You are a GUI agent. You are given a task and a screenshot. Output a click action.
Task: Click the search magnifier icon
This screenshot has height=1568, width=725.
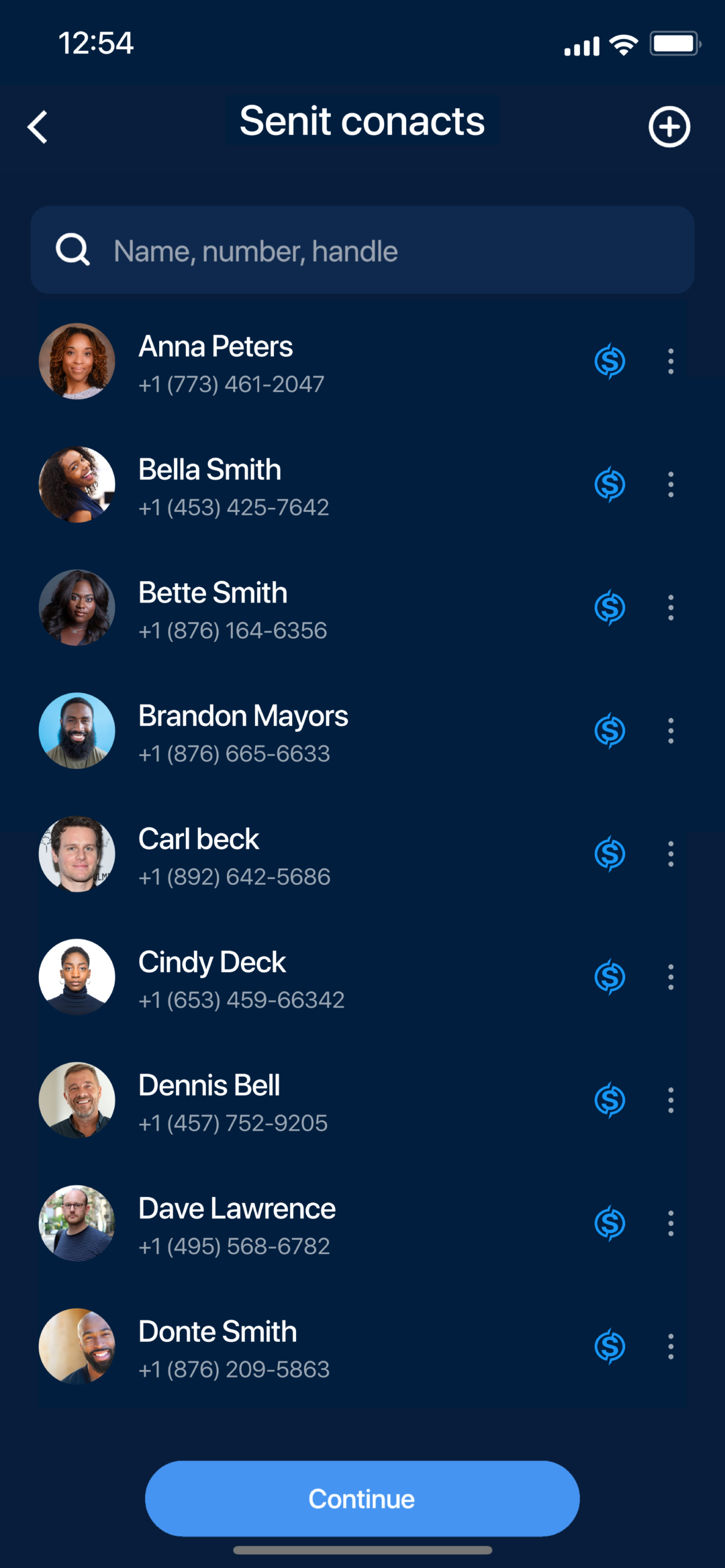[72, 250]
